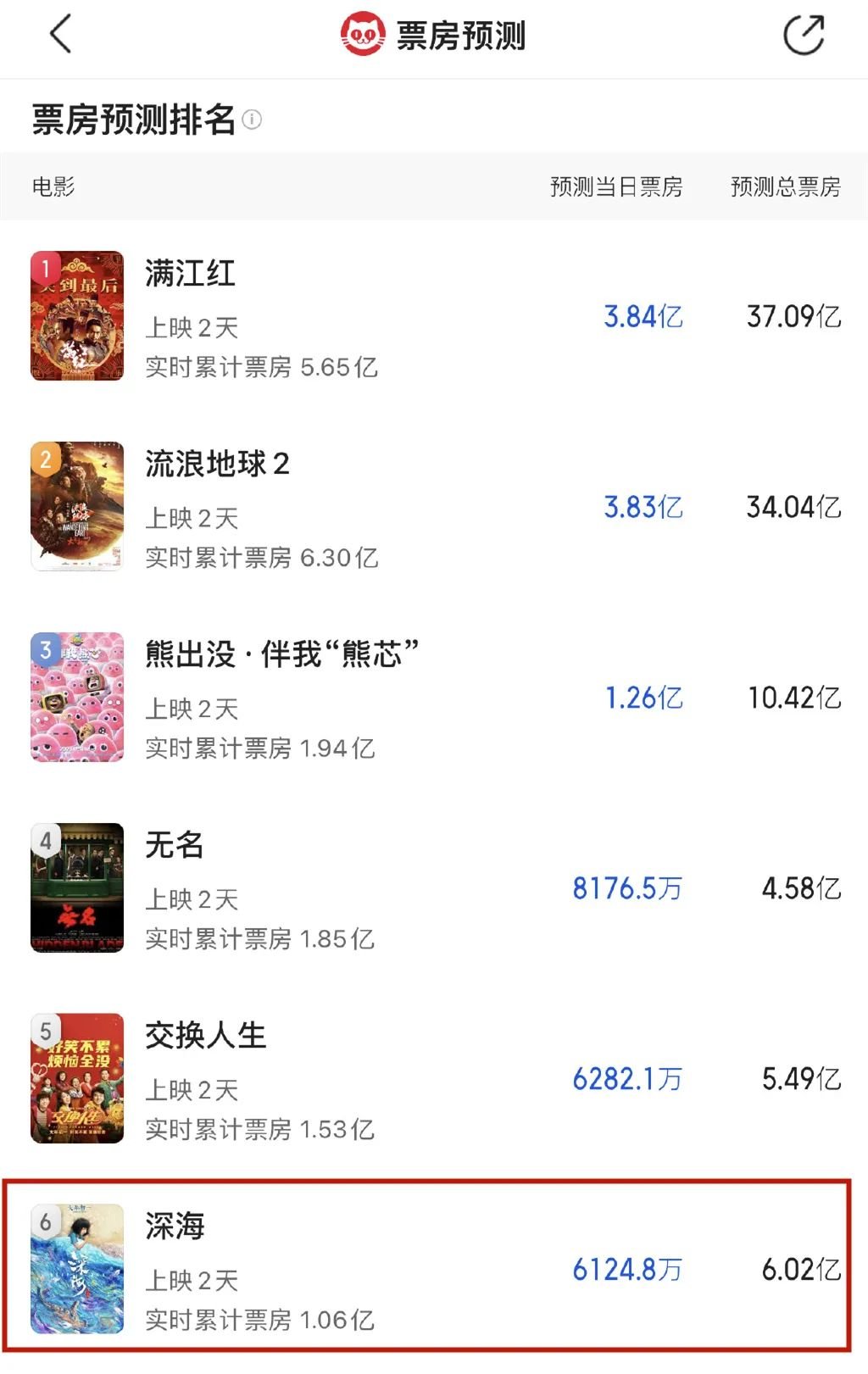This screenshot has height=1374, width=868.
Task: Select the movie 无名
Action: 174,845
